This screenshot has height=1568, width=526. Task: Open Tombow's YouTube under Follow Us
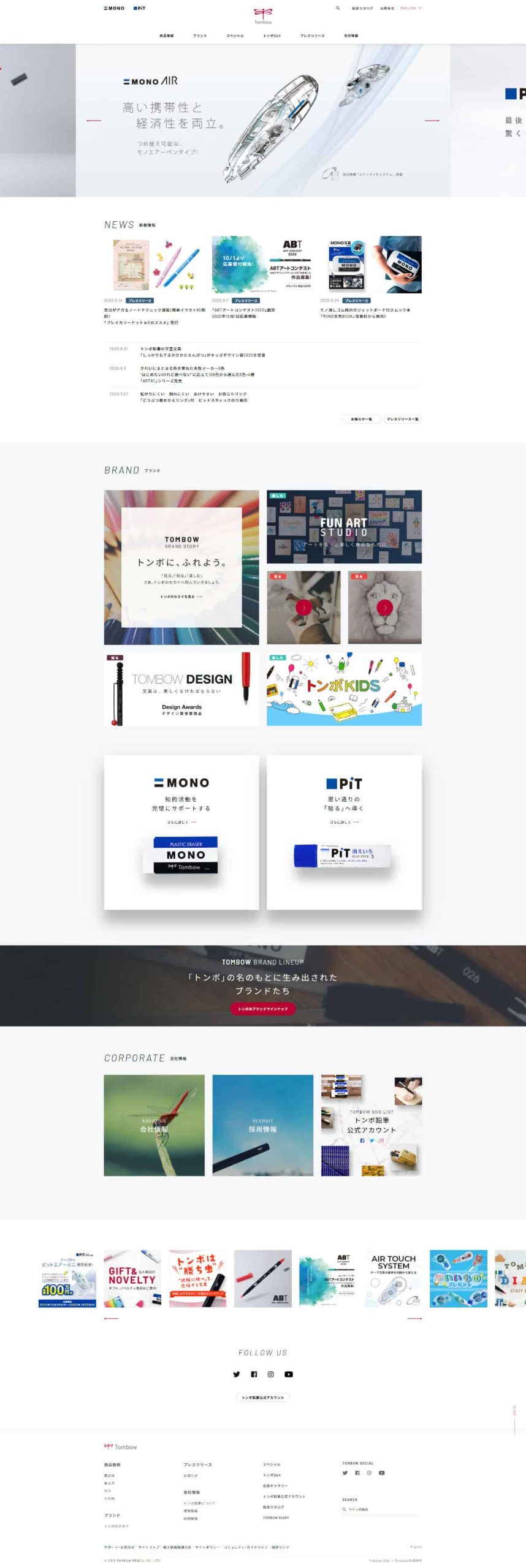point(289,1374)
